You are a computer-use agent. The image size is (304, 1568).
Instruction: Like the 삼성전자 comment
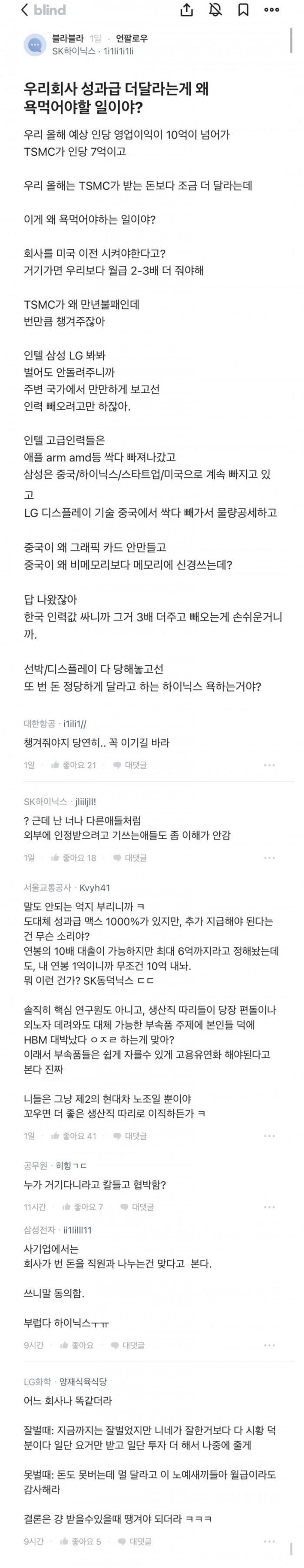(x=74, y=1345)
